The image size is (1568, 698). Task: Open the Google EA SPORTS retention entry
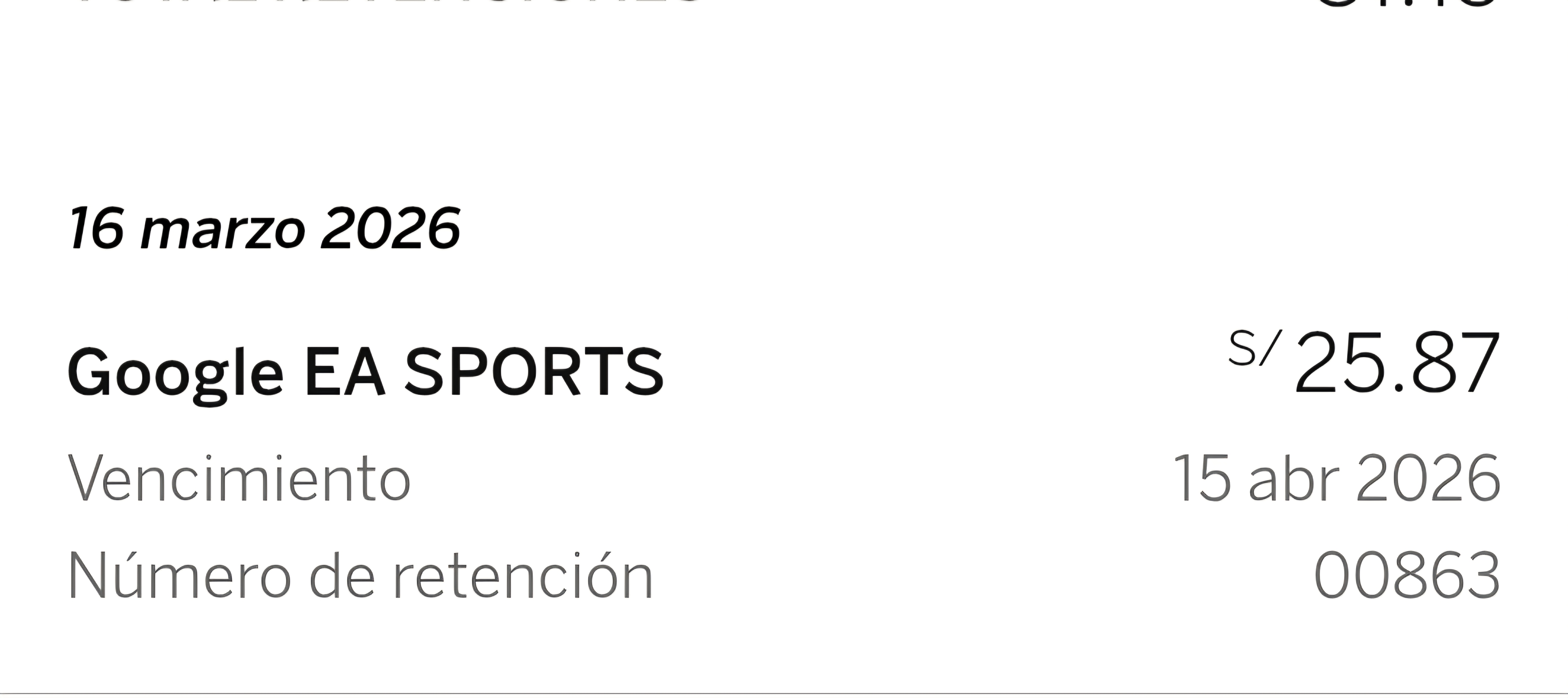pos(365,373)
